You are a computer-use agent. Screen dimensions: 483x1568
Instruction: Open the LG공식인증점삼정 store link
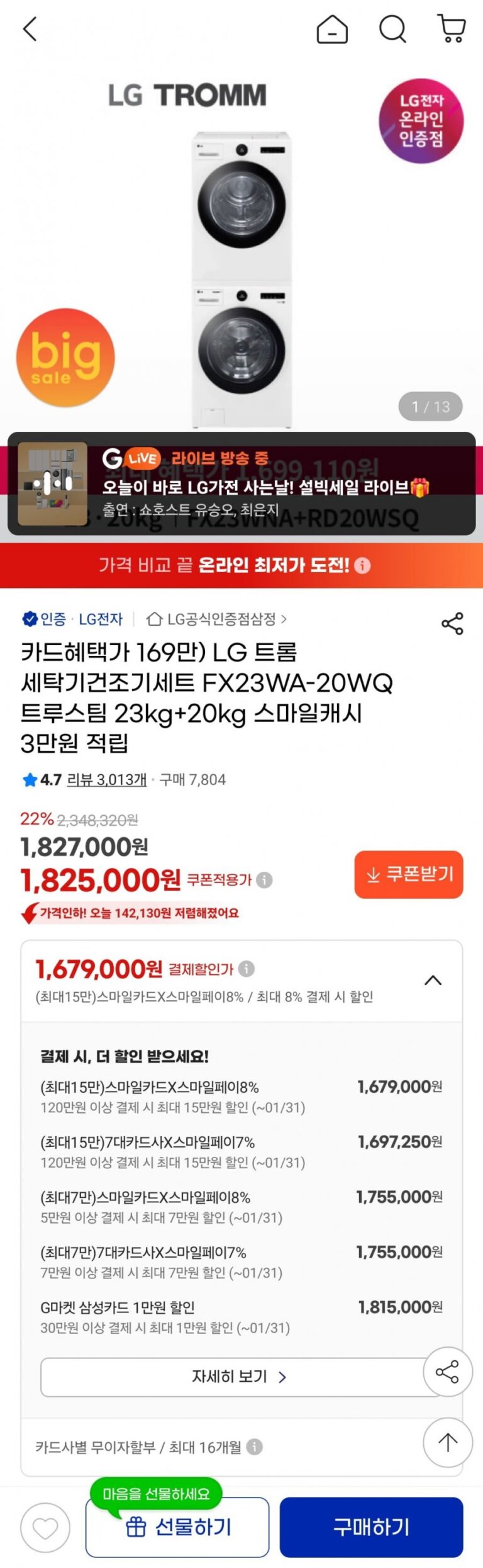pyautogui.click(x=217, y=619)
